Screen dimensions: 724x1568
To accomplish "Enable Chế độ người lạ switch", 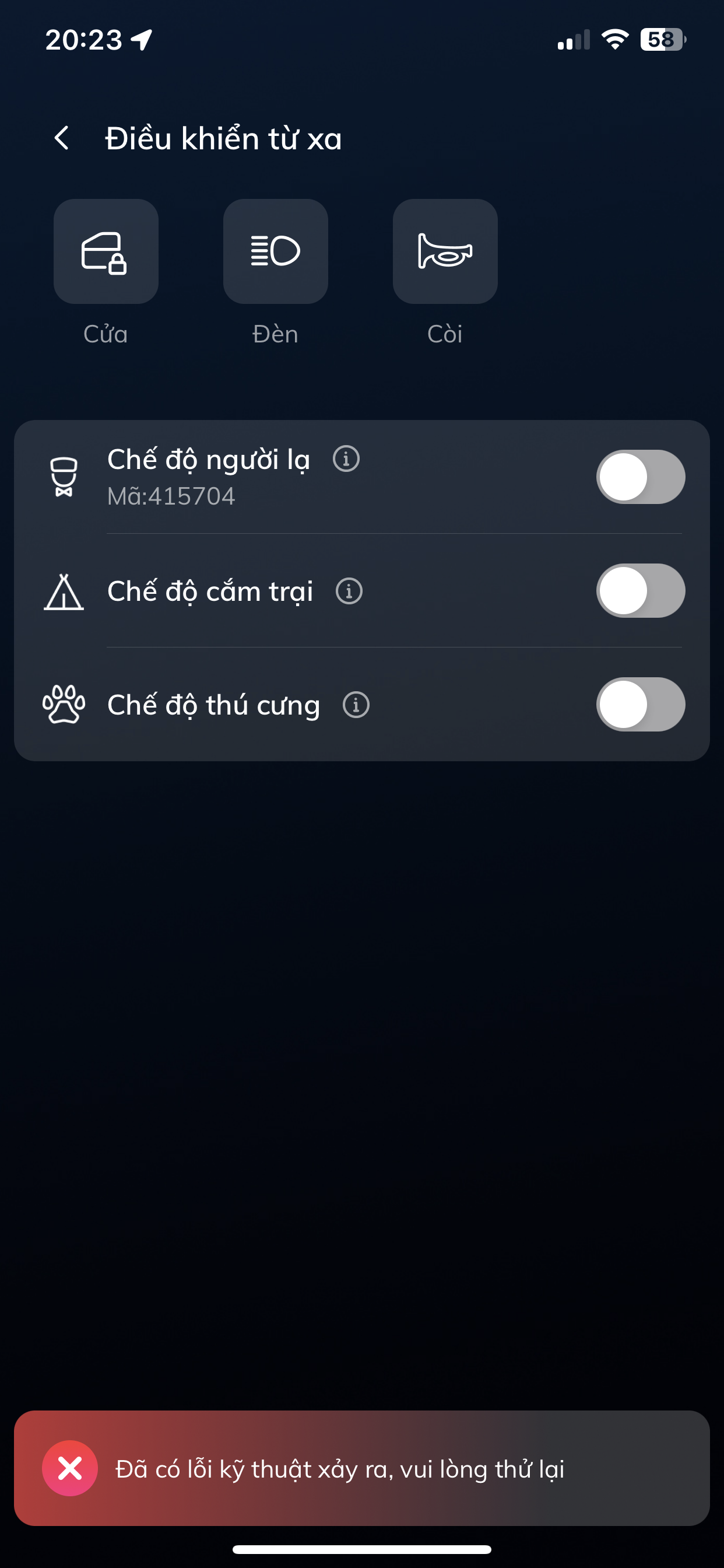I will (x=640, y=477).
